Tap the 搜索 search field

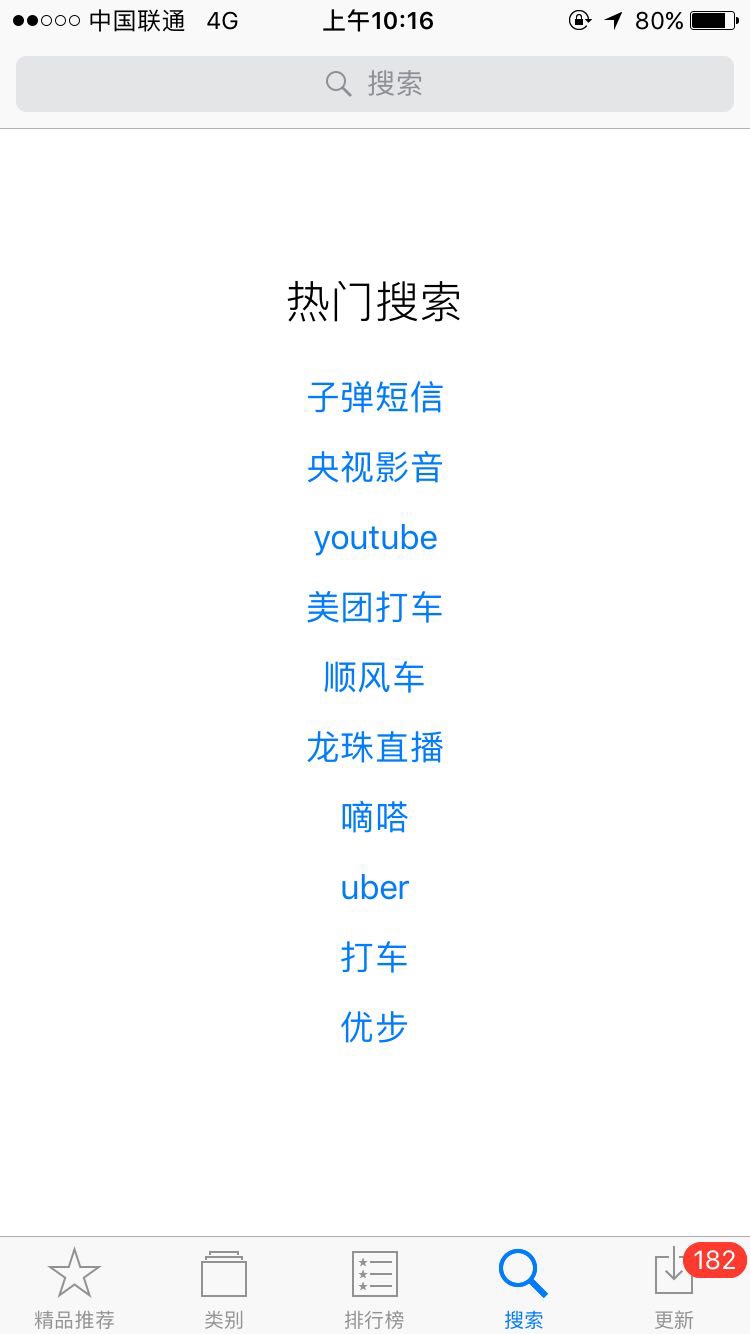pos(375,84)
